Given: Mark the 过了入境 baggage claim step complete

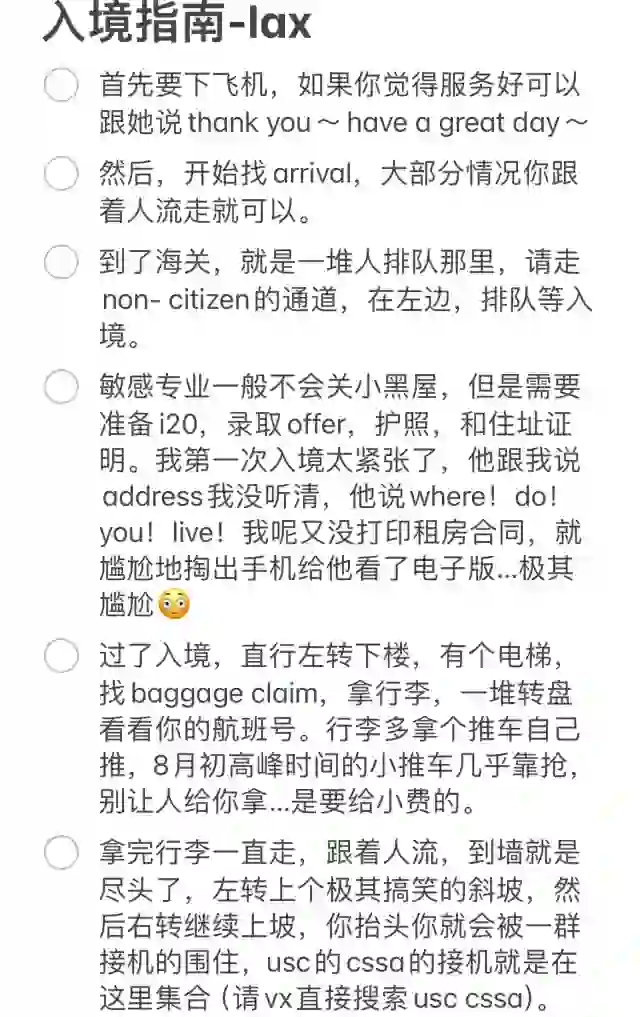Looking at the screenshot, I should (61, 656).
